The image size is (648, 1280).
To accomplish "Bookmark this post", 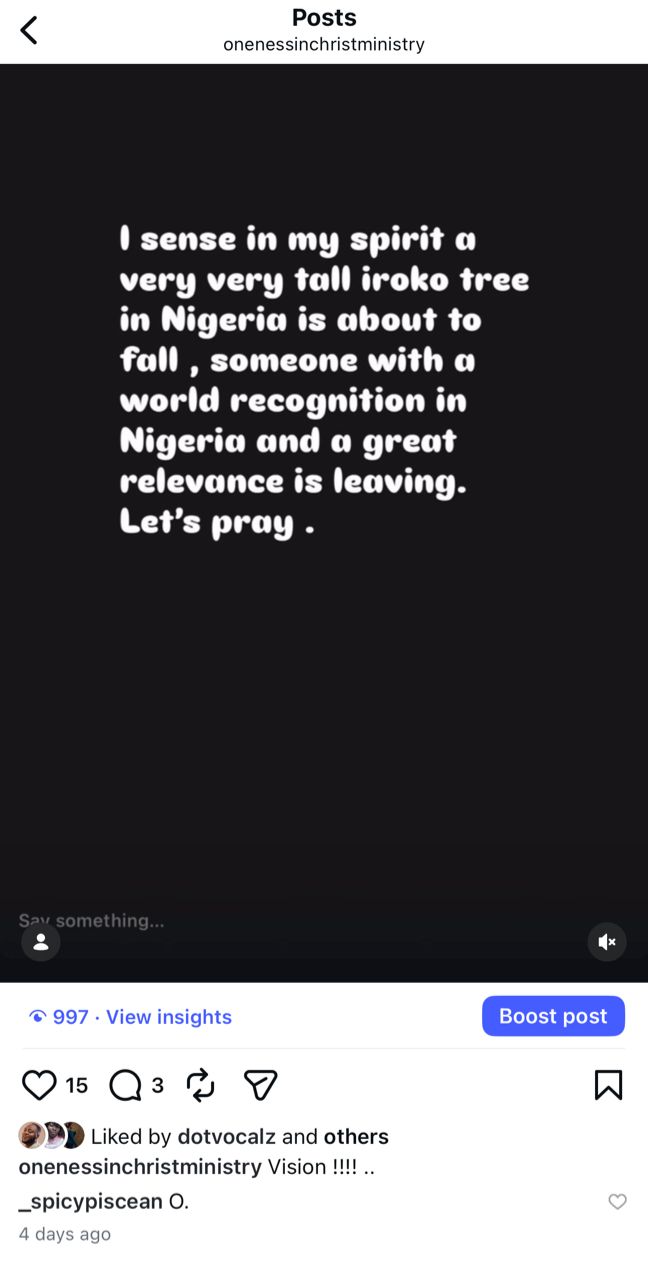I will 608,1085.
